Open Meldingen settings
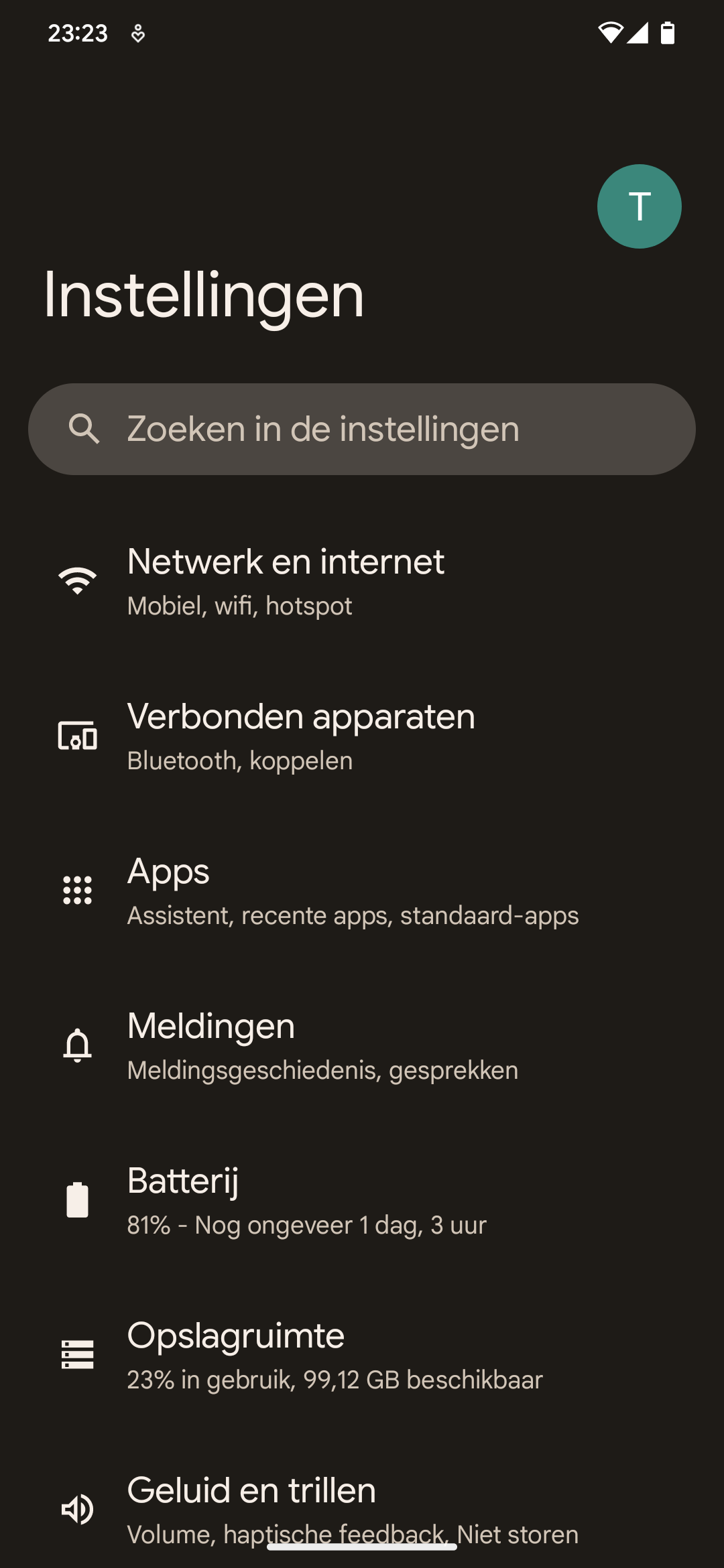724x1568 pixels. (x=362, y=1045)
